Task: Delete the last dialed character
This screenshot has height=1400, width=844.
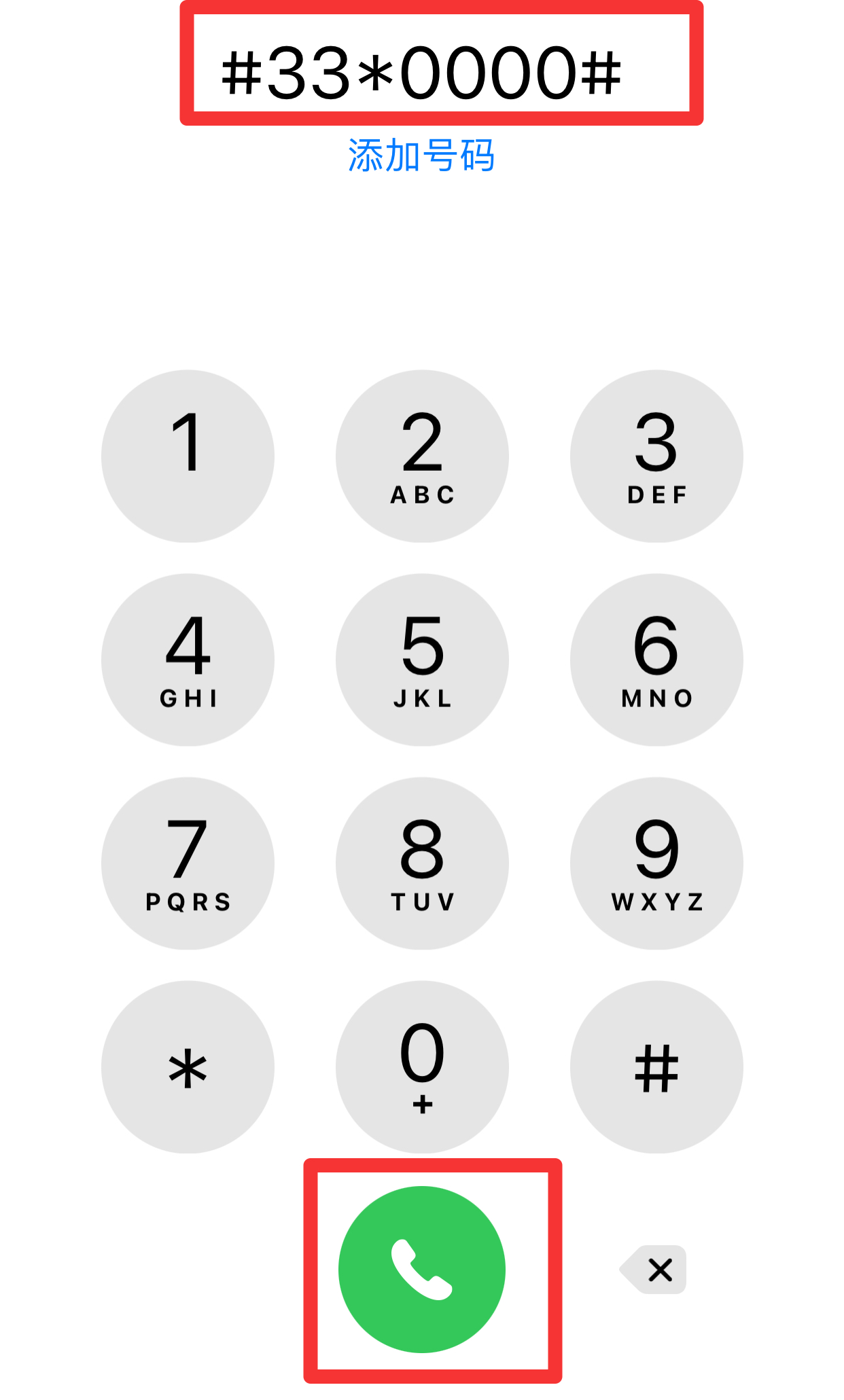Action: (654, 1269)
